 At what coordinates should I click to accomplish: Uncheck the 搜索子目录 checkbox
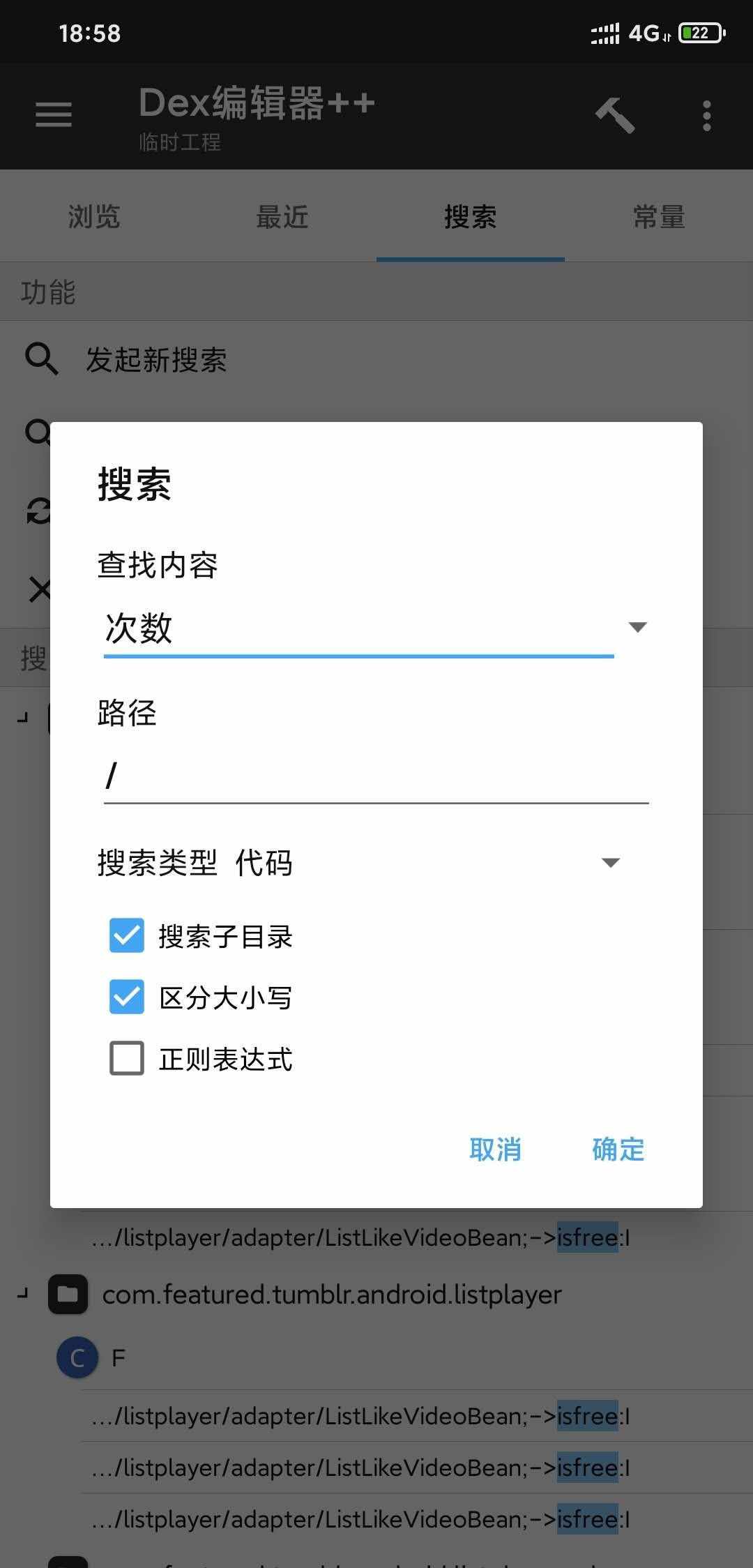(127, 935)
